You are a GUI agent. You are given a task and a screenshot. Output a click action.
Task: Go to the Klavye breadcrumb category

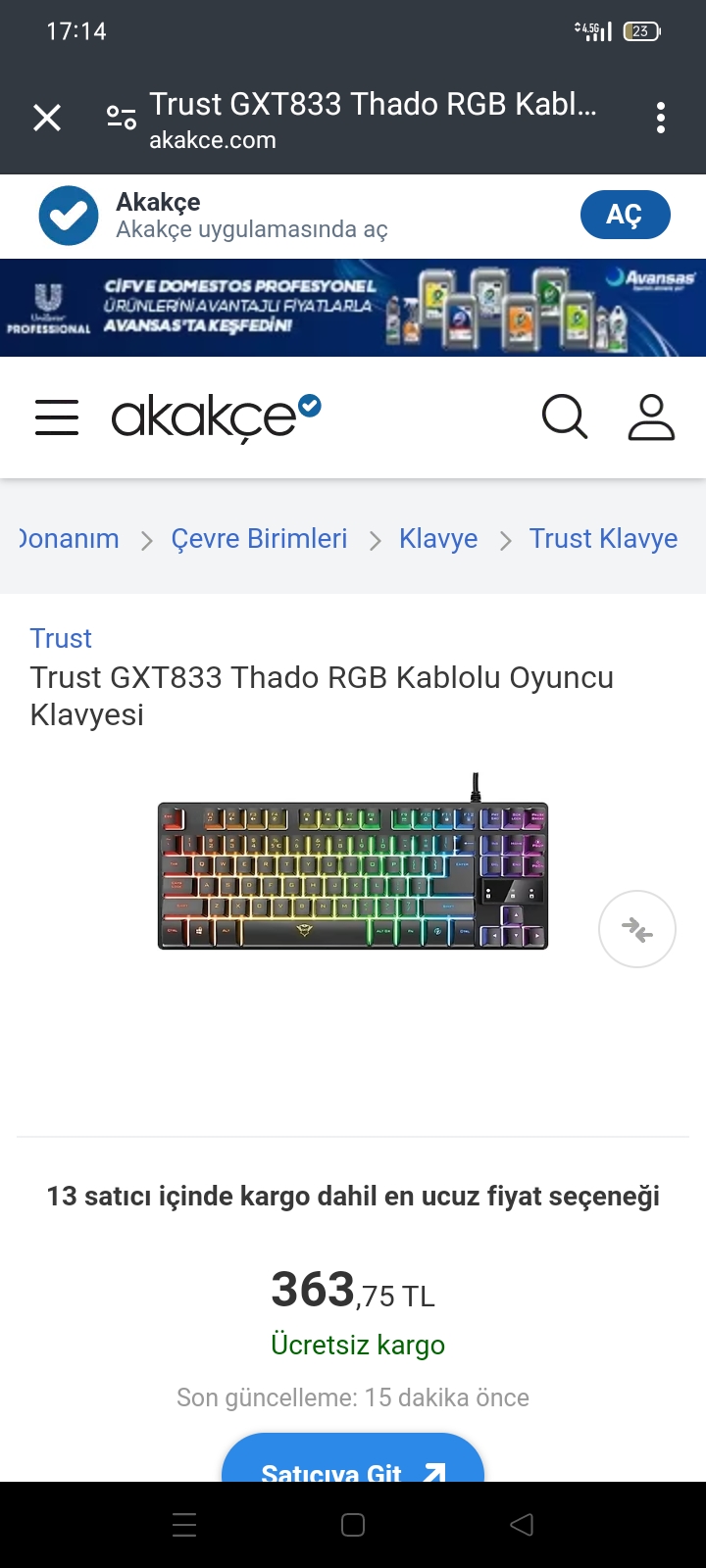pyautogui.click(x=438, y=539)
